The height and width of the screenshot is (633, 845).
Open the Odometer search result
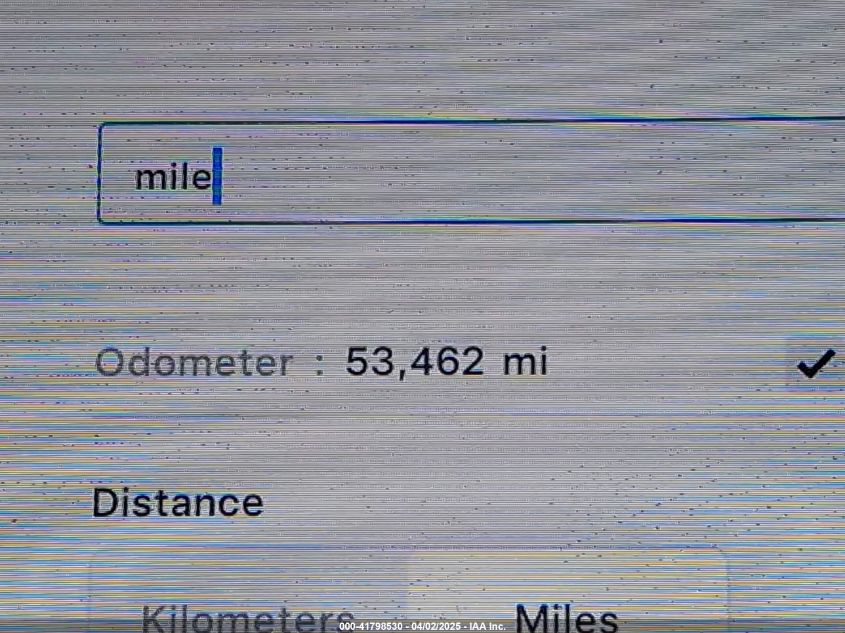322,362
